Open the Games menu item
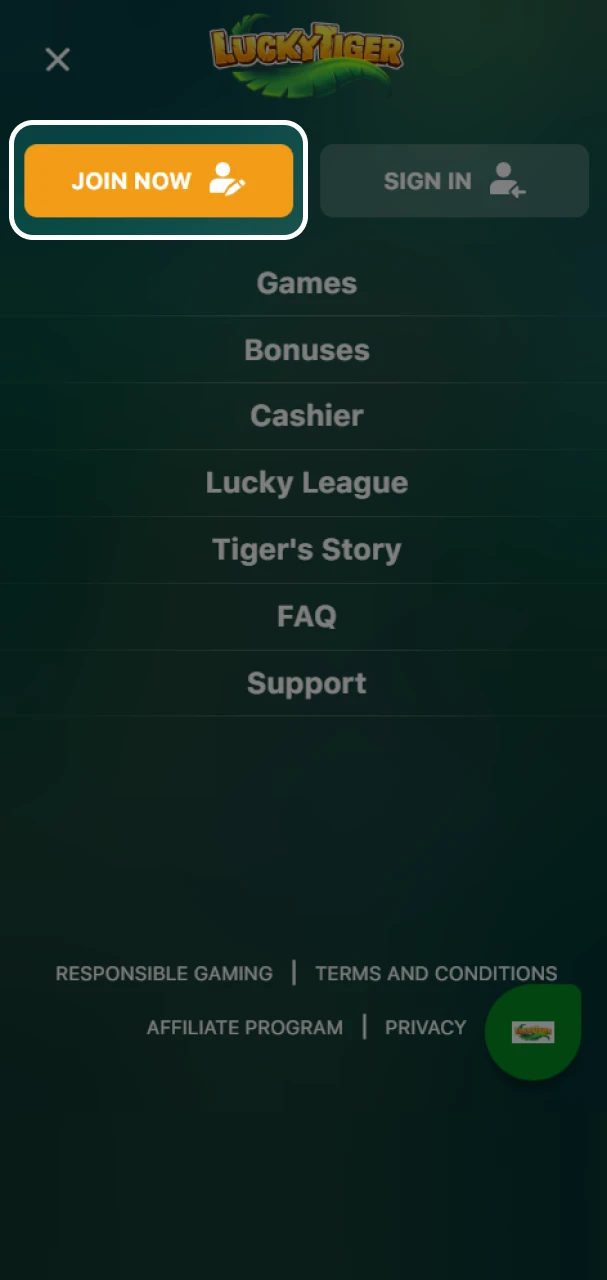607x1280 pixels. pos(306,283)
